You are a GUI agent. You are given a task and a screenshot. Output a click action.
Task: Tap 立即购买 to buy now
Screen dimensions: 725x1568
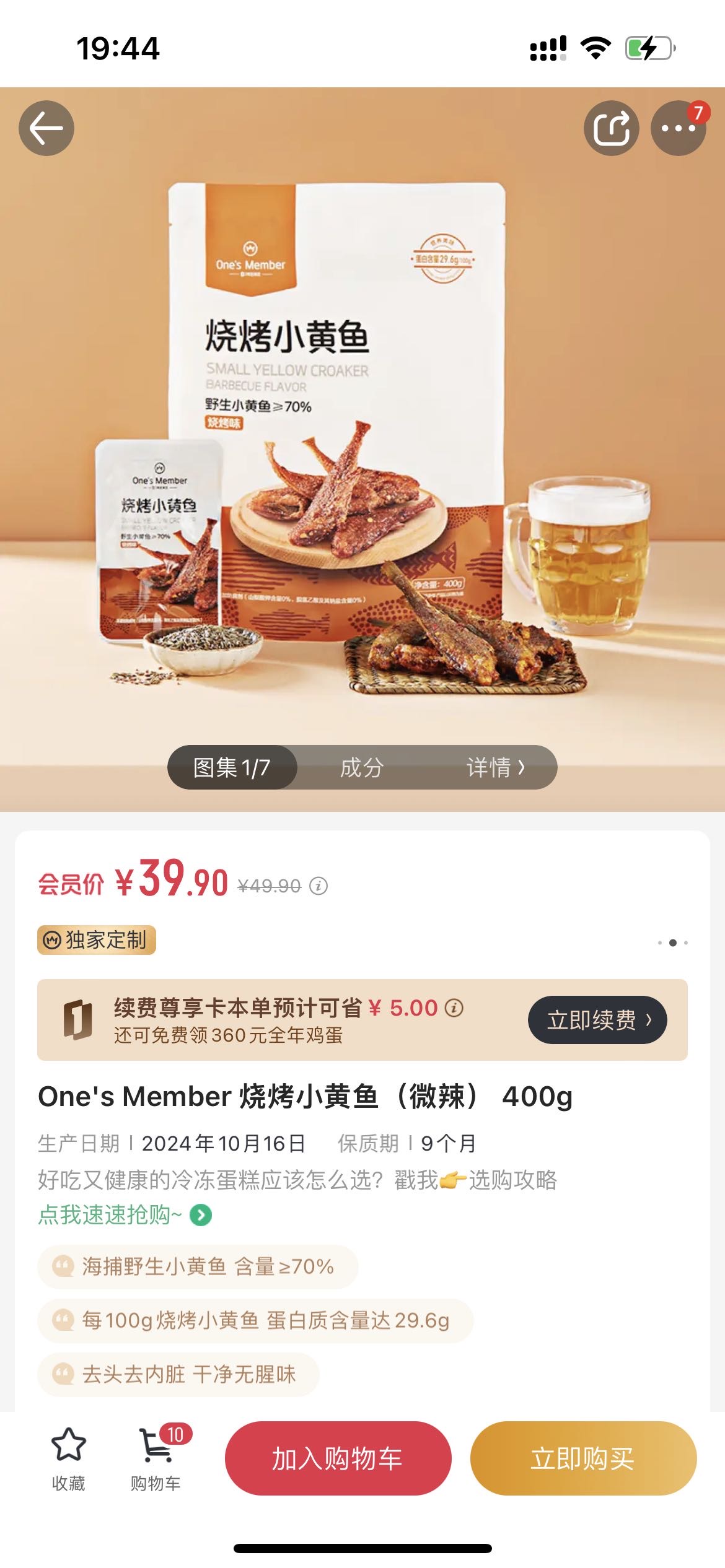583,1458
